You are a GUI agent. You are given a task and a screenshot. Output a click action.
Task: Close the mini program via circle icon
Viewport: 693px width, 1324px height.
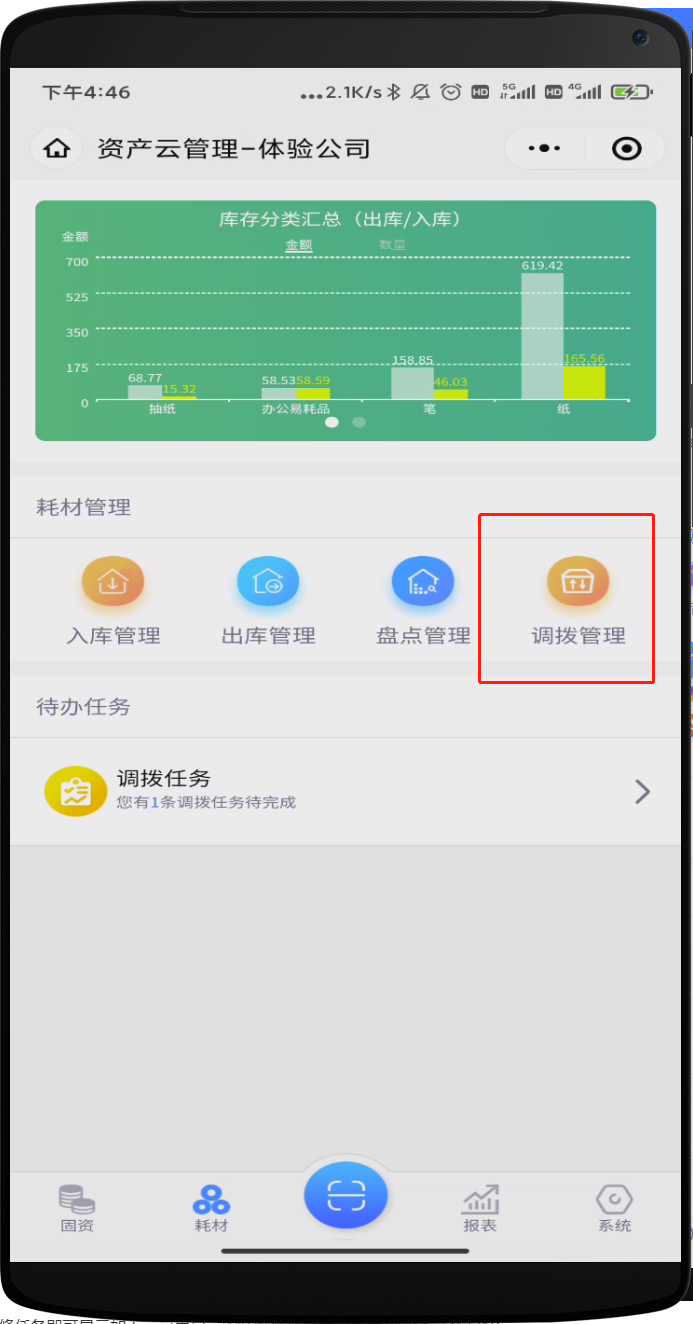click(x=626, y=149)
